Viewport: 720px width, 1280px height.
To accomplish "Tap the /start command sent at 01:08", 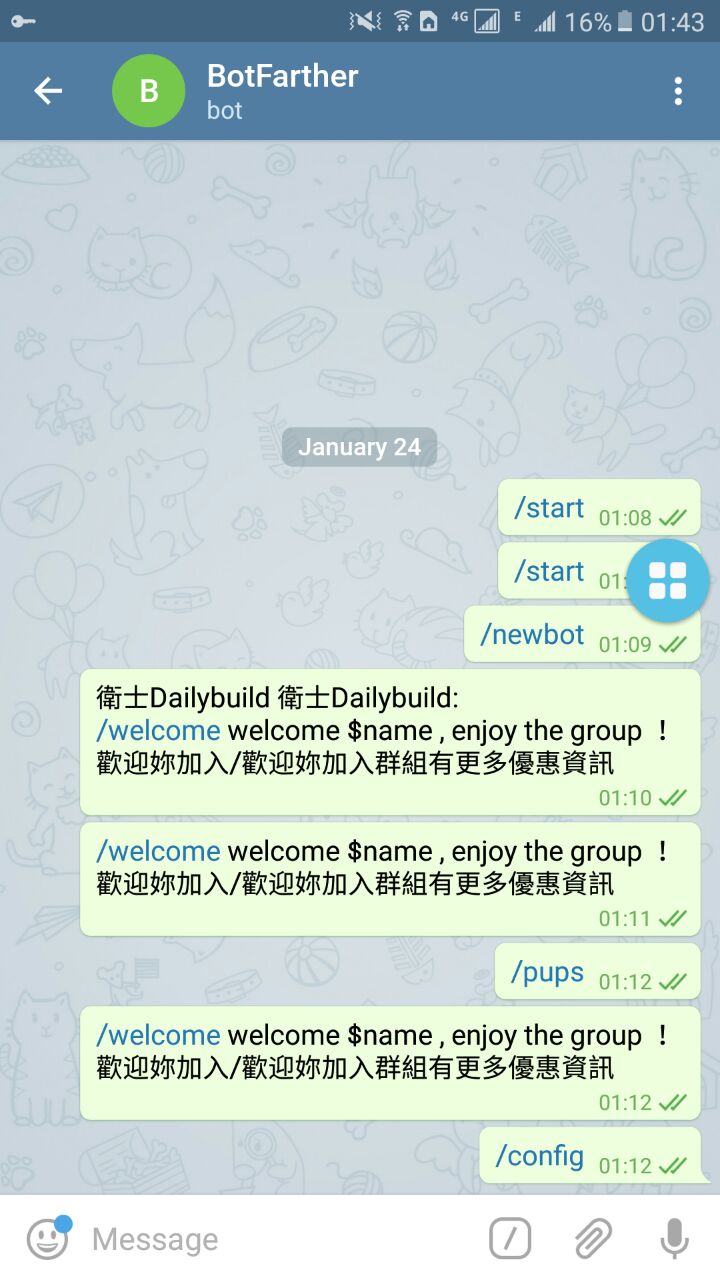I will [548, 508].
